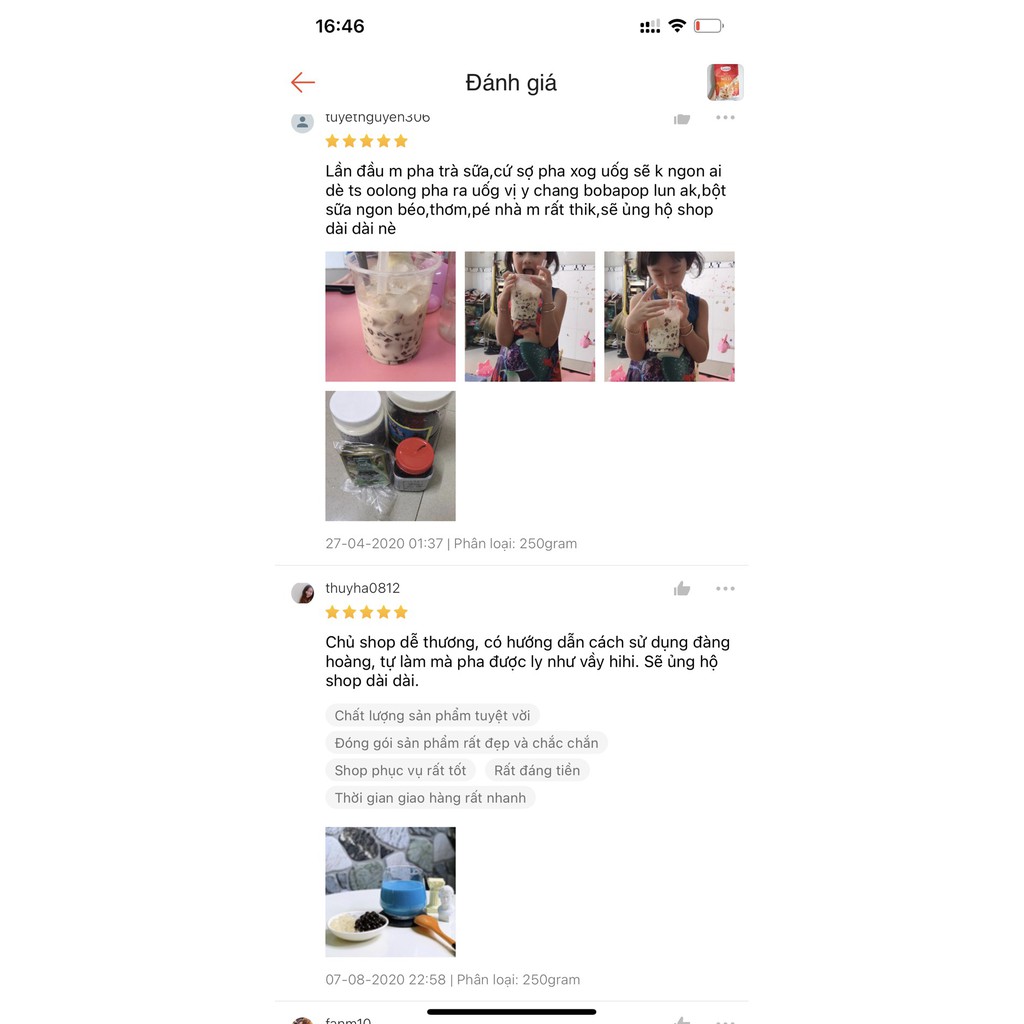
Task: Open overflow menu on tuyetnguyen306's review
Action: click(725, 118)
